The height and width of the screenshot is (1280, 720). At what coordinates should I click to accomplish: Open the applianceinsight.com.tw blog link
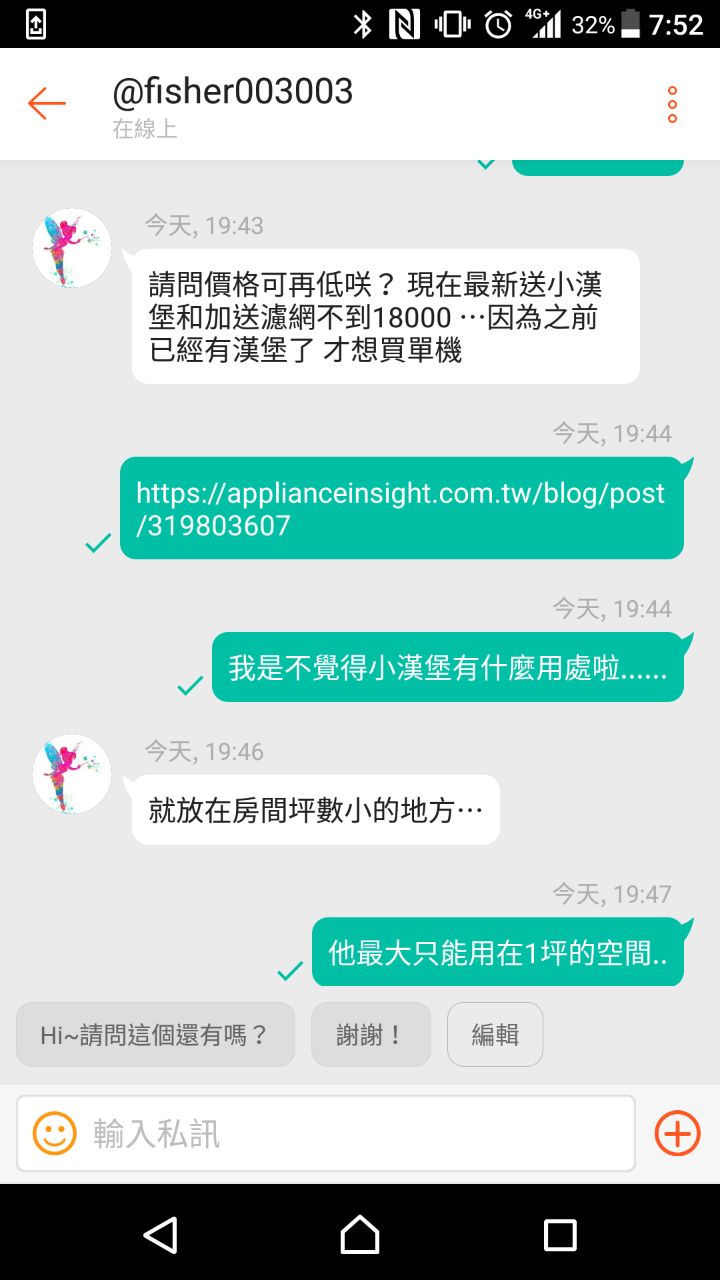click(400, 508)
